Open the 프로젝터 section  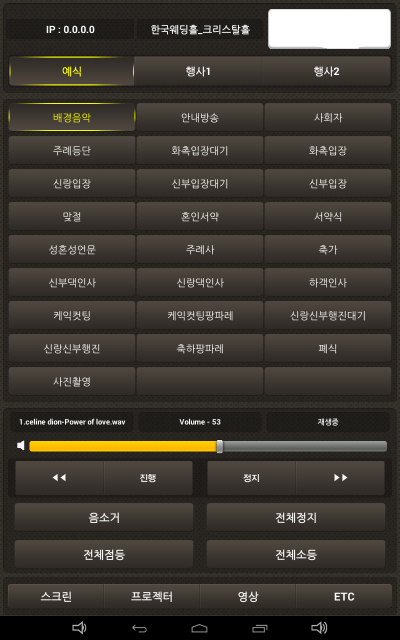(x=152, y=596)
